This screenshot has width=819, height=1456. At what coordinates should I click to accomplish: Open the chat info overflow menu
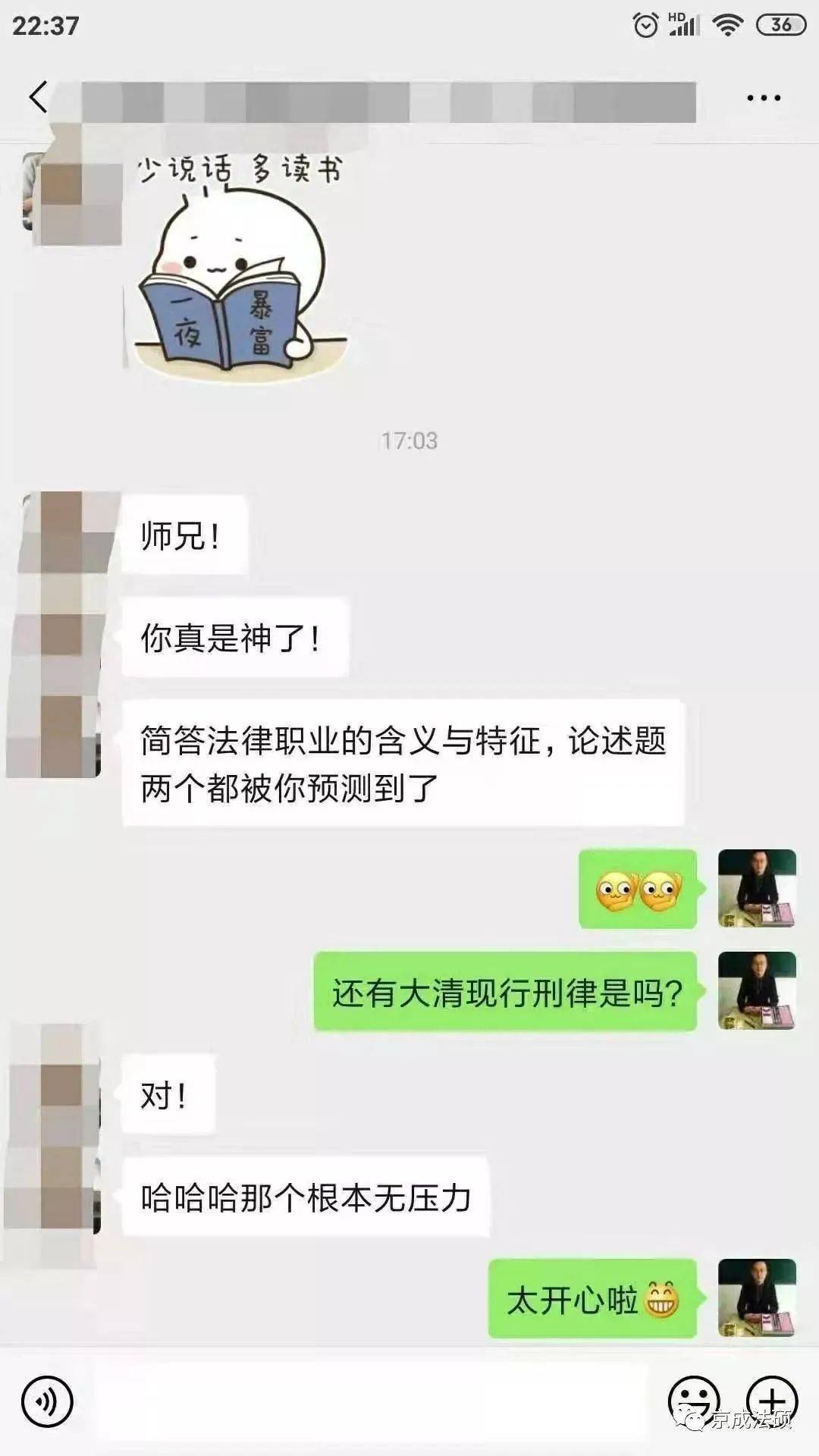pyautogui.click(x=763, y=98)
